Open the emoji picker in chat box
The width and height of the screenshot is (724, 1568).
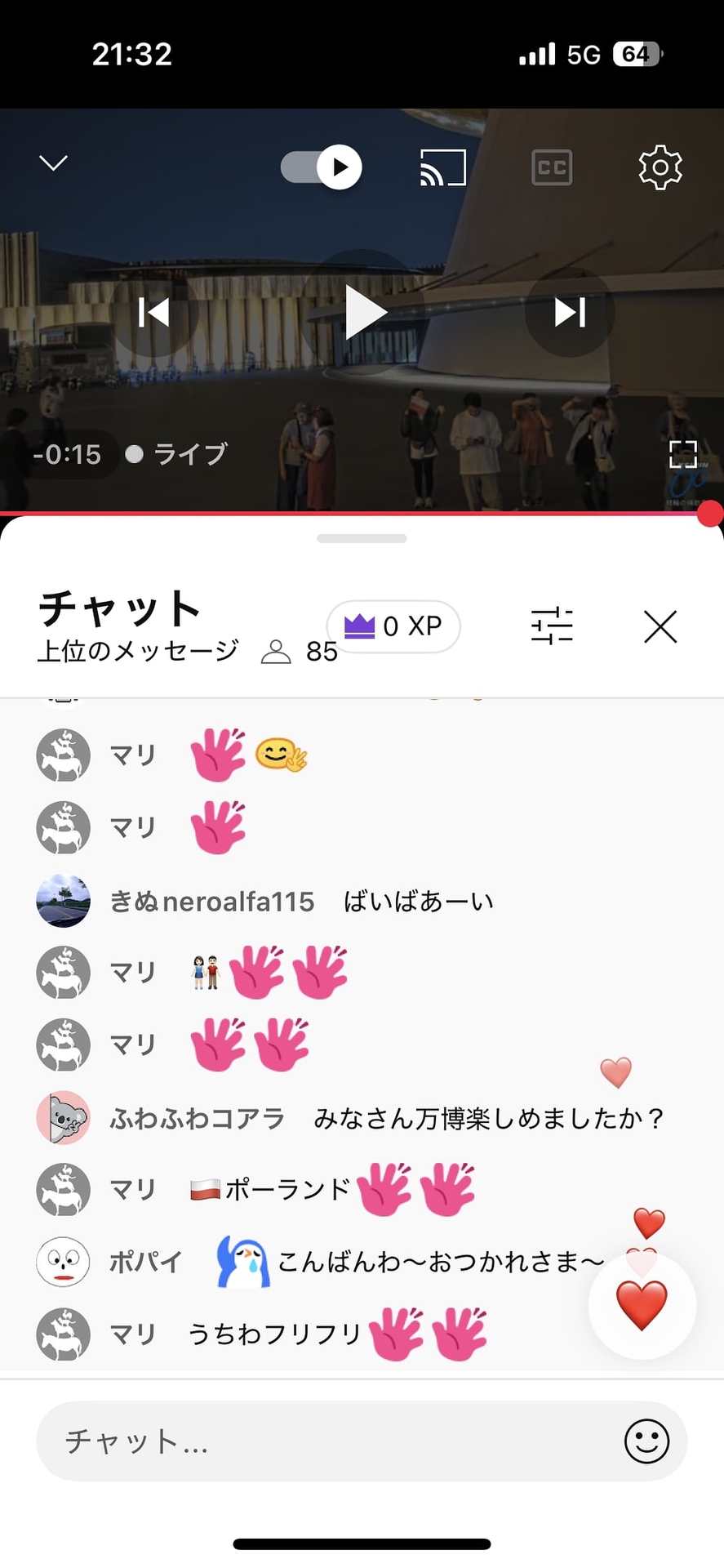[646, 1441]
